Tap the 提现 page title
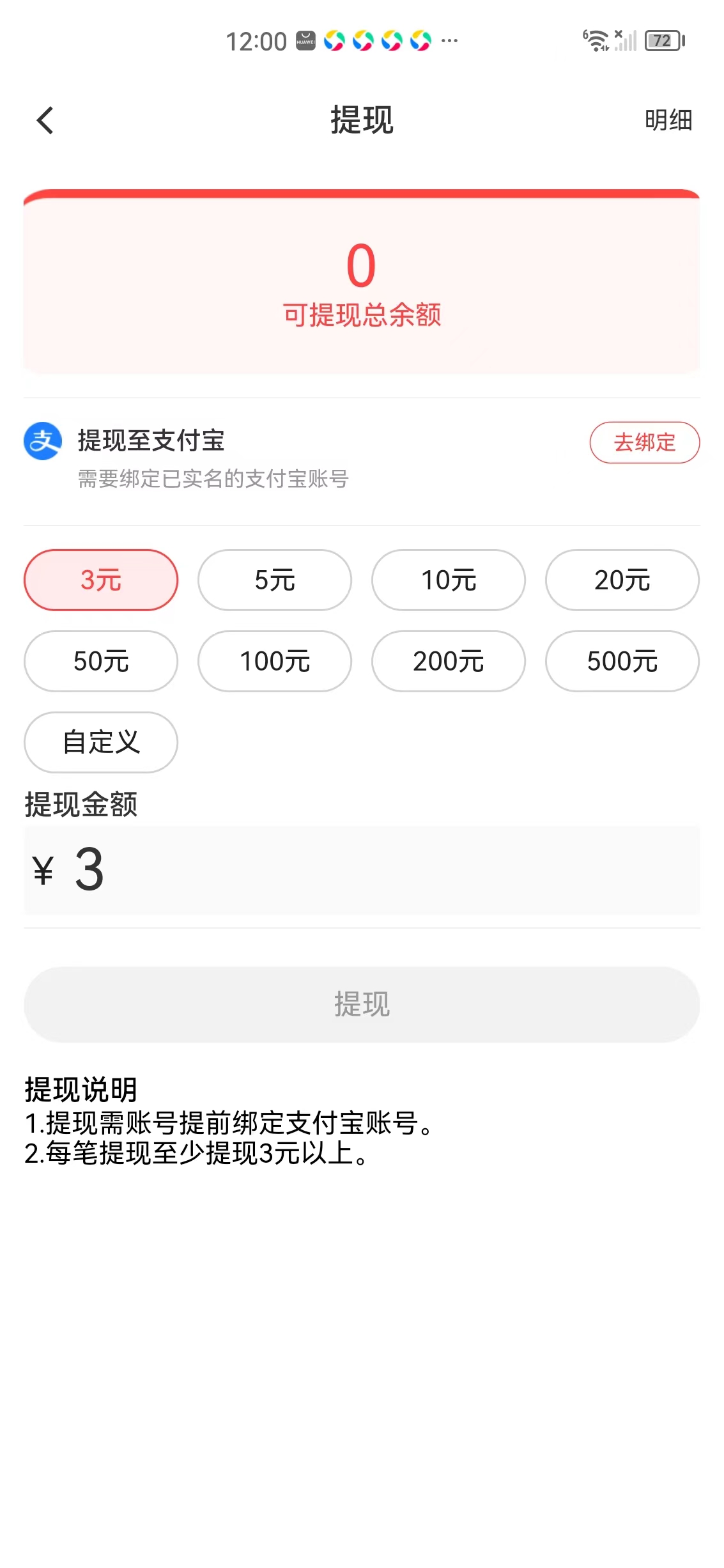The image size is (724, 1568). (x=362, y=120)
